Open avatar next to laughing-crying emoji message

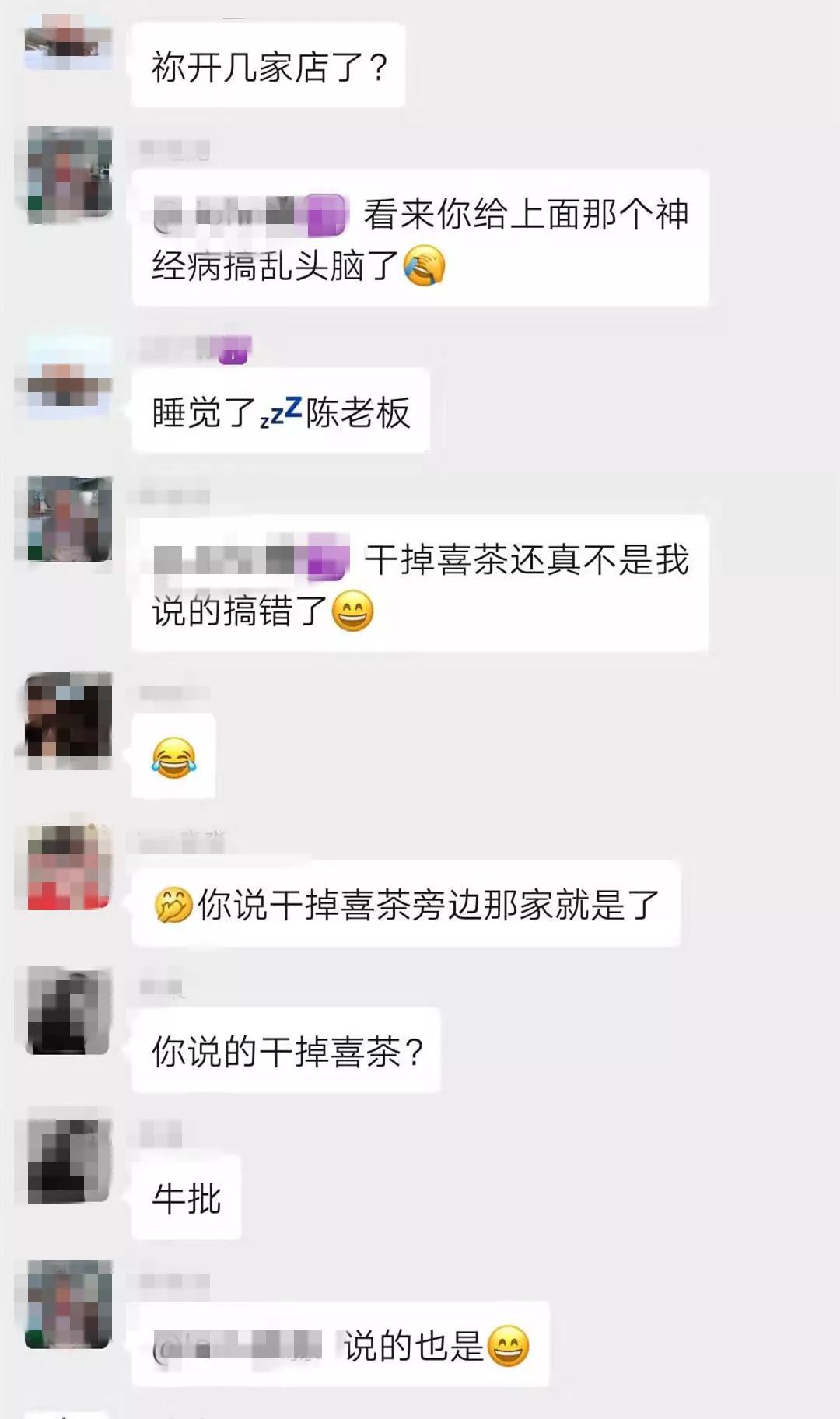coord(68,717)
